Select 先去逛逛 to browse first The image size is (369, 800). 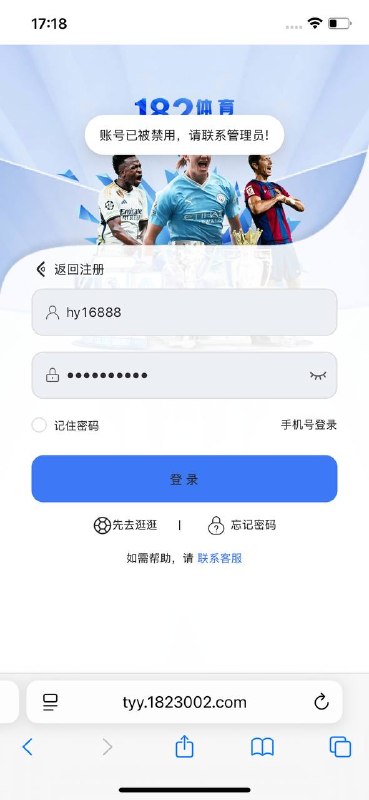125,525
